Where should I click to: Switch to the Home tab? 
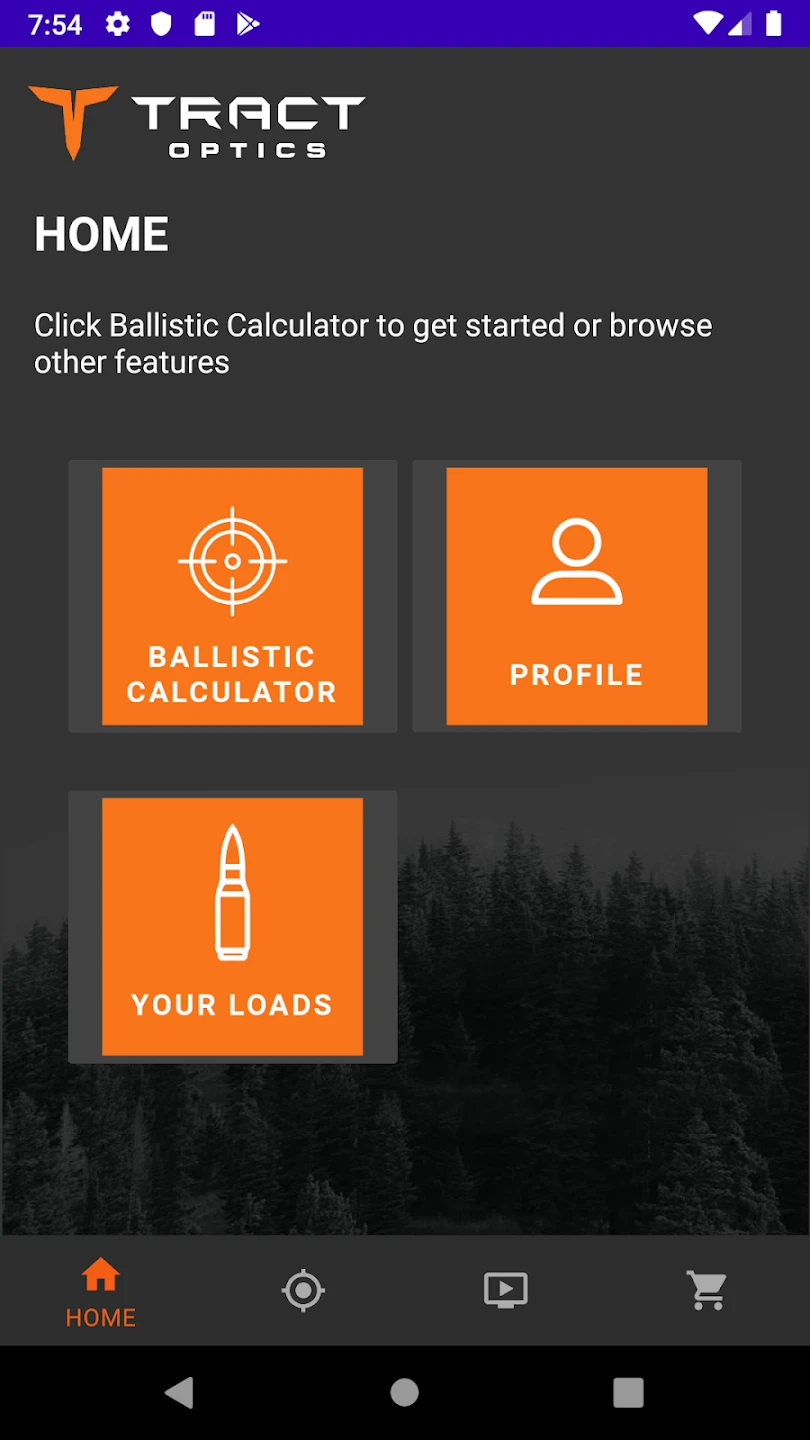pos(101,1292)
